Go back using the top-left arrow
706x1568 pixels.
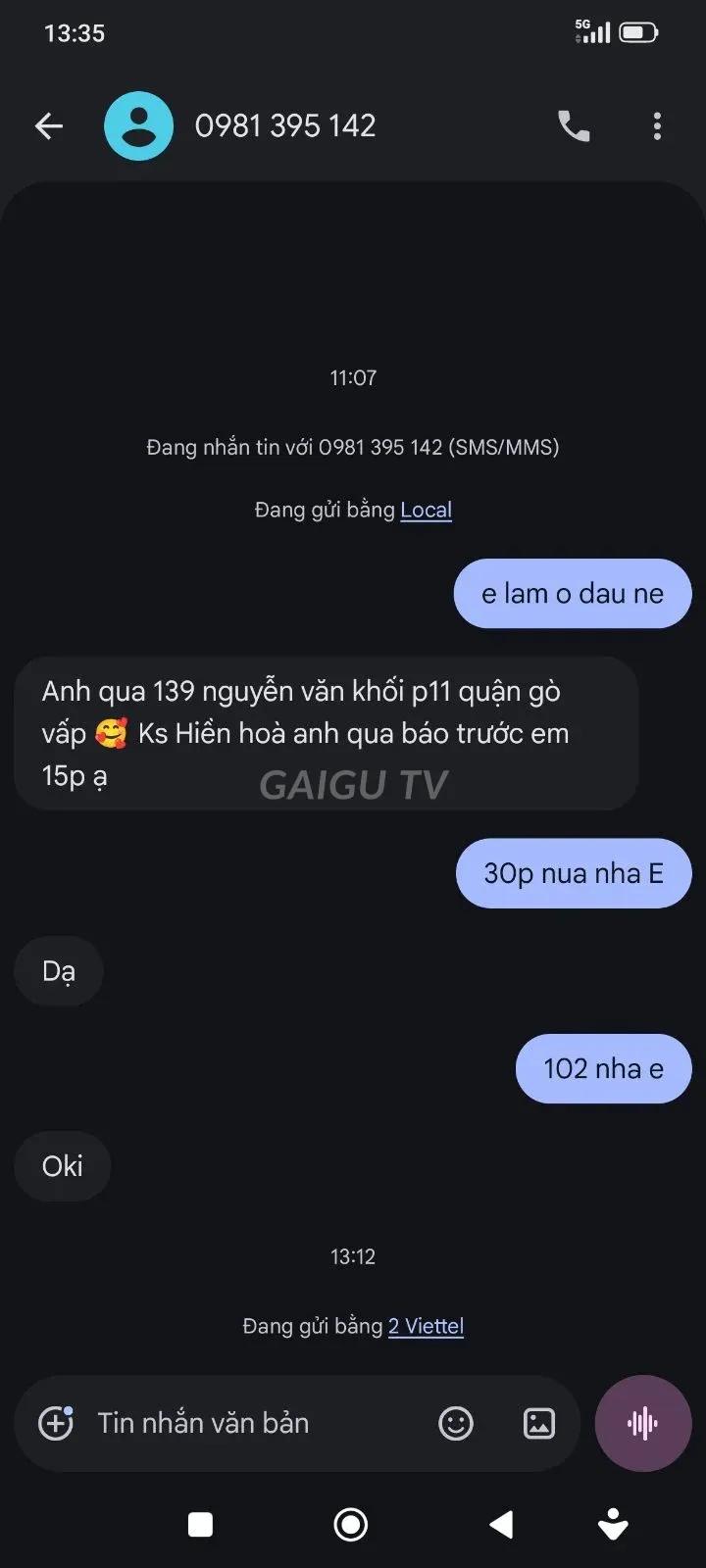coord(49,125)
